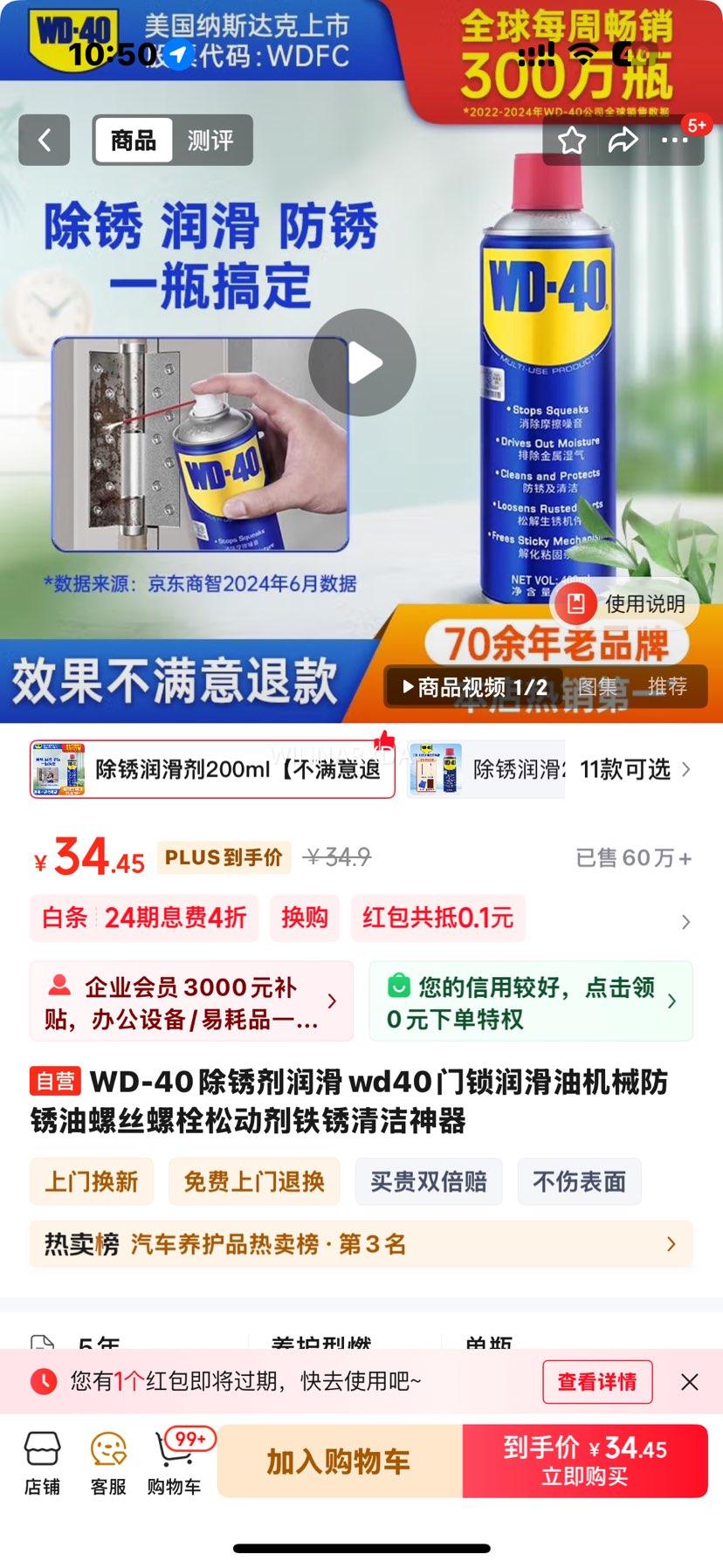
Task: Open 使用说明 instructions
Action: tap(627, 603)
